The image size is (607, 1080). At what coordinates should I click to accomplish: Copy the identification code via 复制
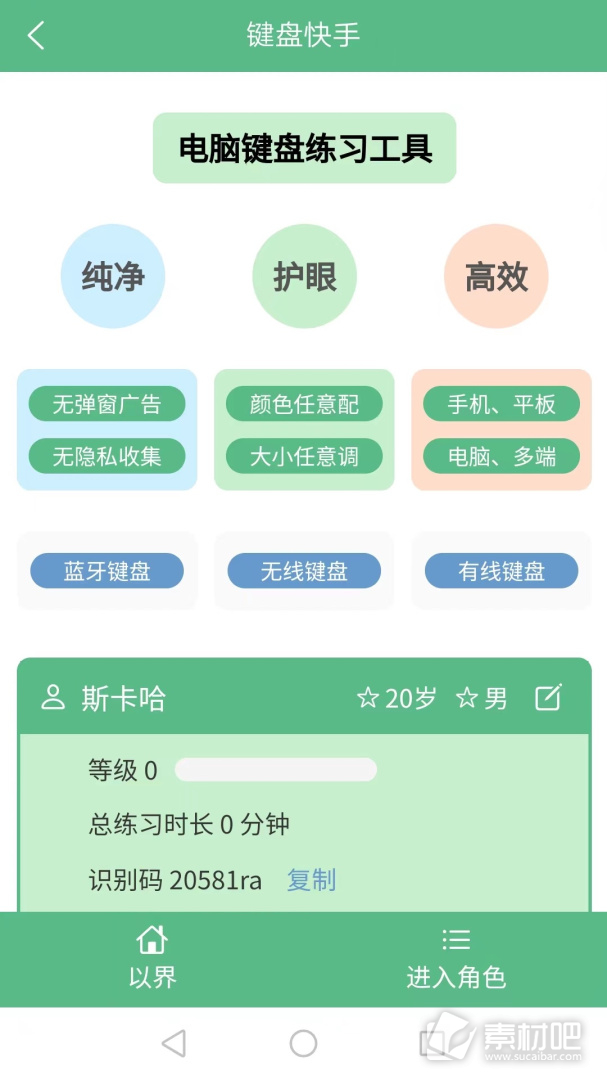click(311, 880)
